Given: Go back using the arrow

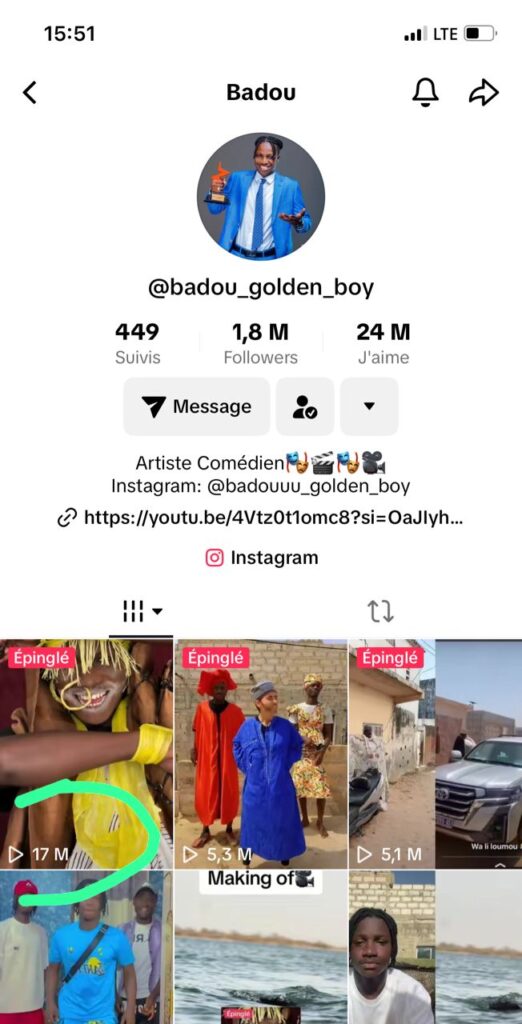Looking at the screenshot, I should 30,93.
